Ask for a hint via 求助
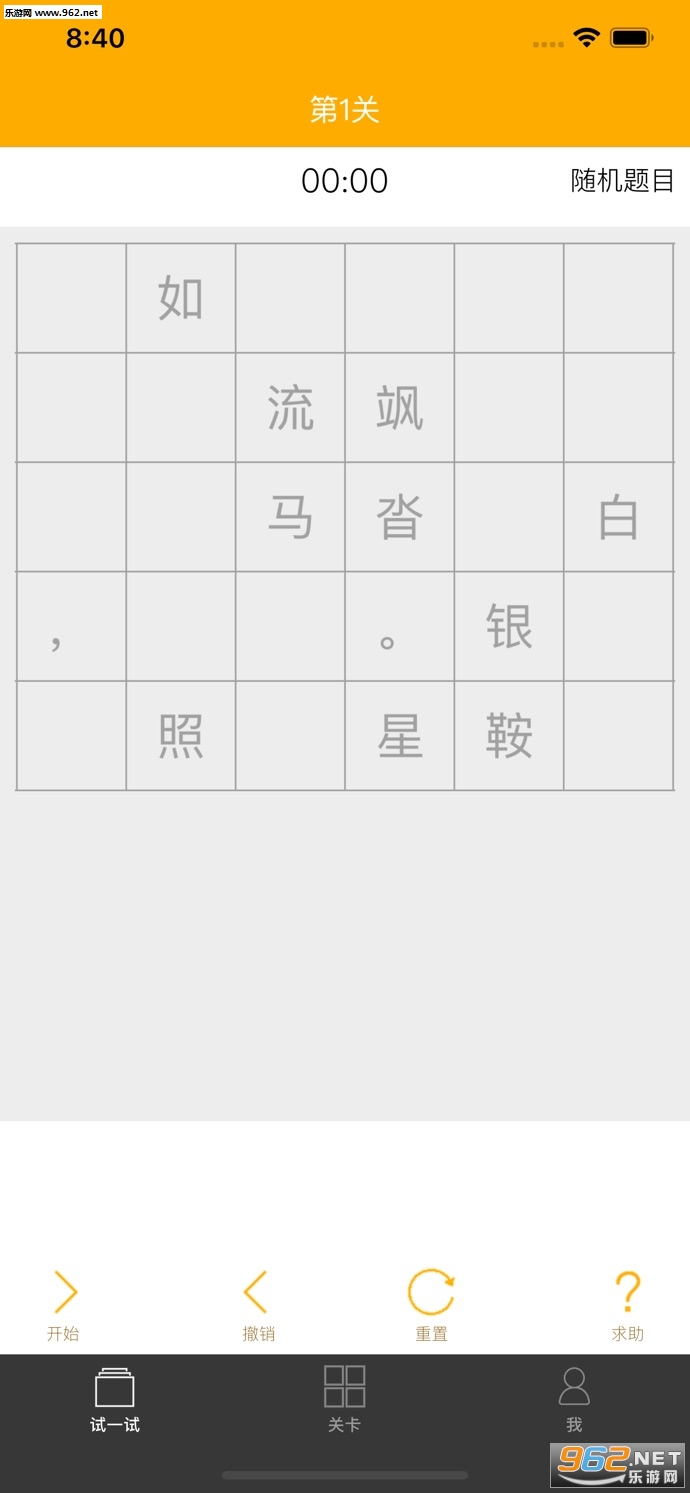 [628, 1304]
